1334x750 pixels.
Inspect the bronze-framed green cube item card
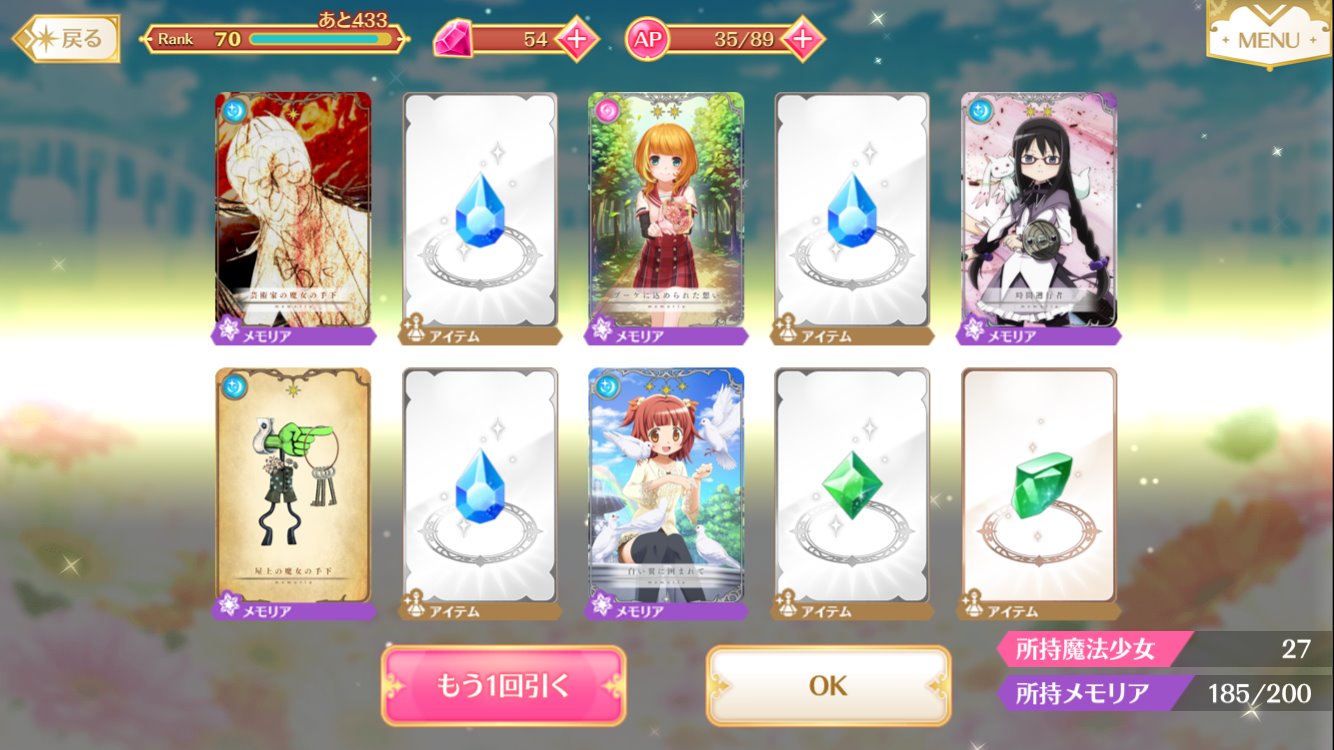1039,485
